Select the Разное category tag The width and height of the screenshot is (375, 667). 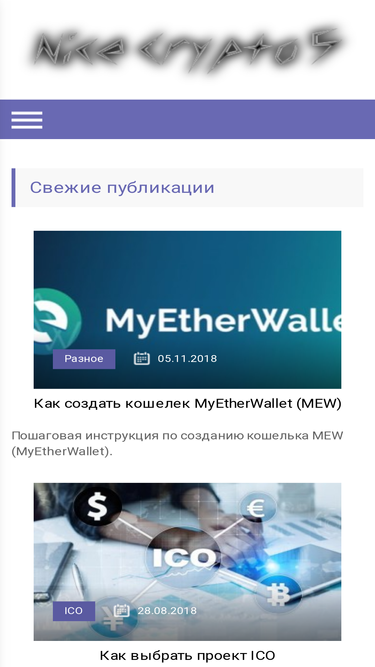84,359
